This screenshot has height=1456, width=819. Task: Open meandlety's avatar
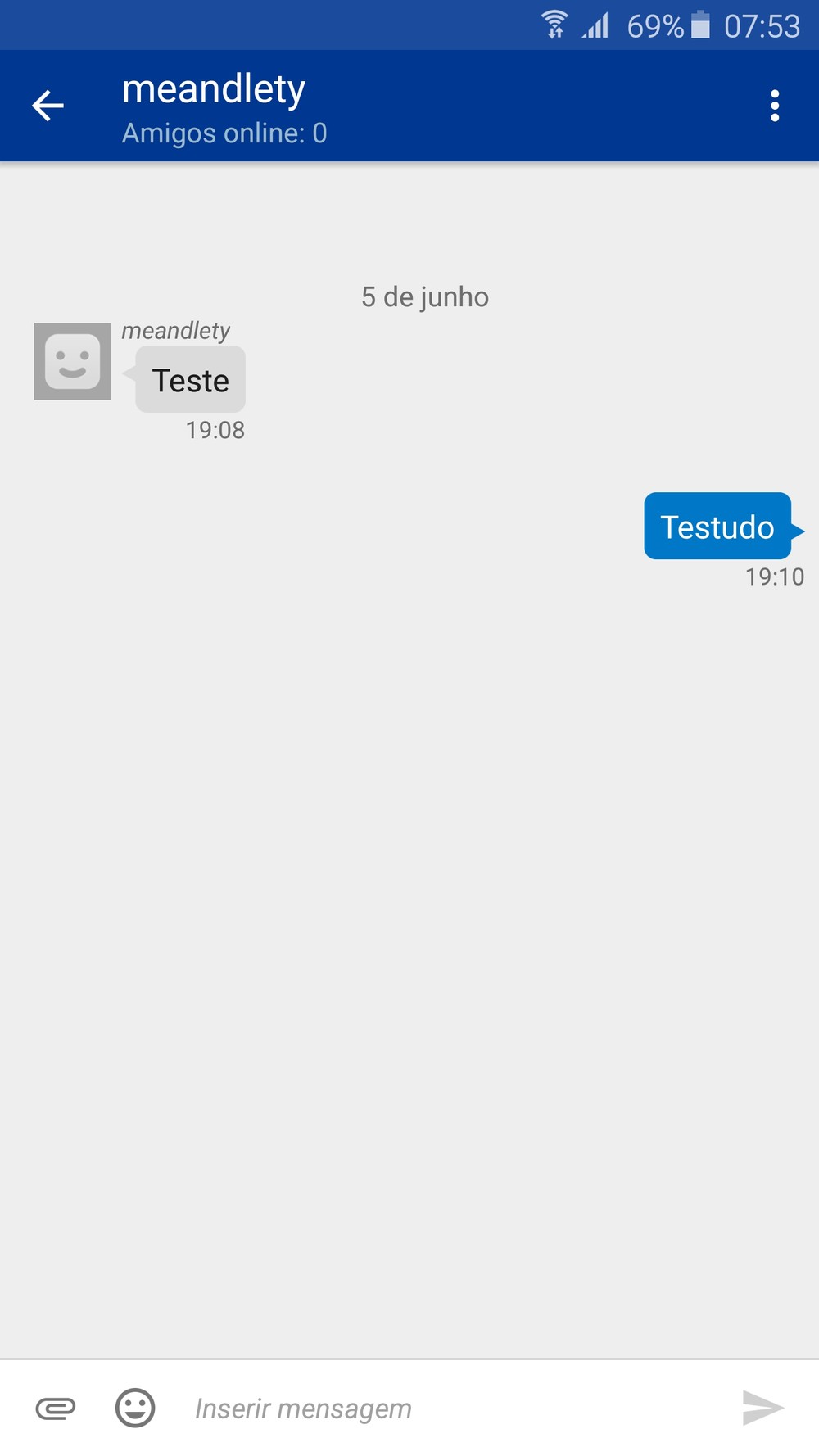click(x=72, y=361)
